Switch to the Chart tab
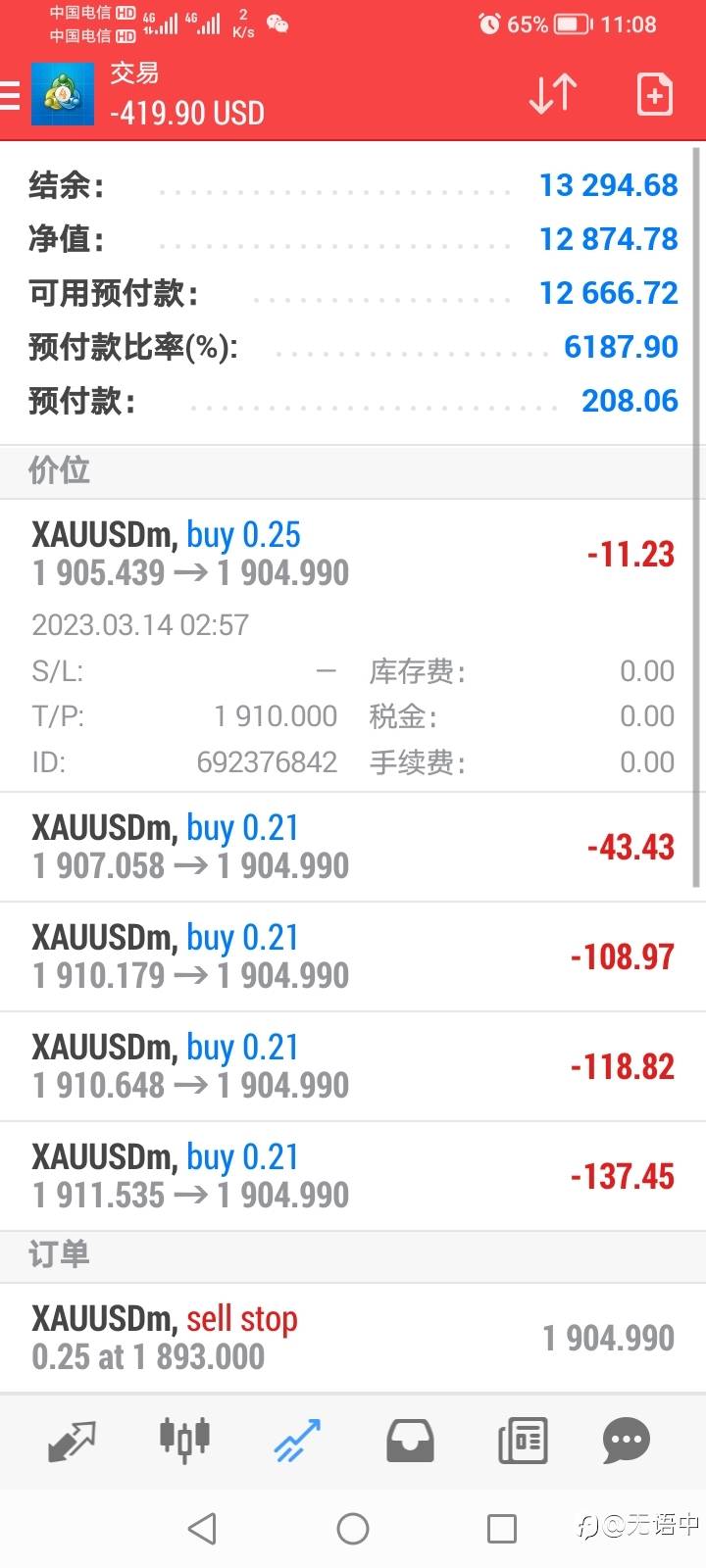Screen dimensions: 706x1568 coord(184,1441)
